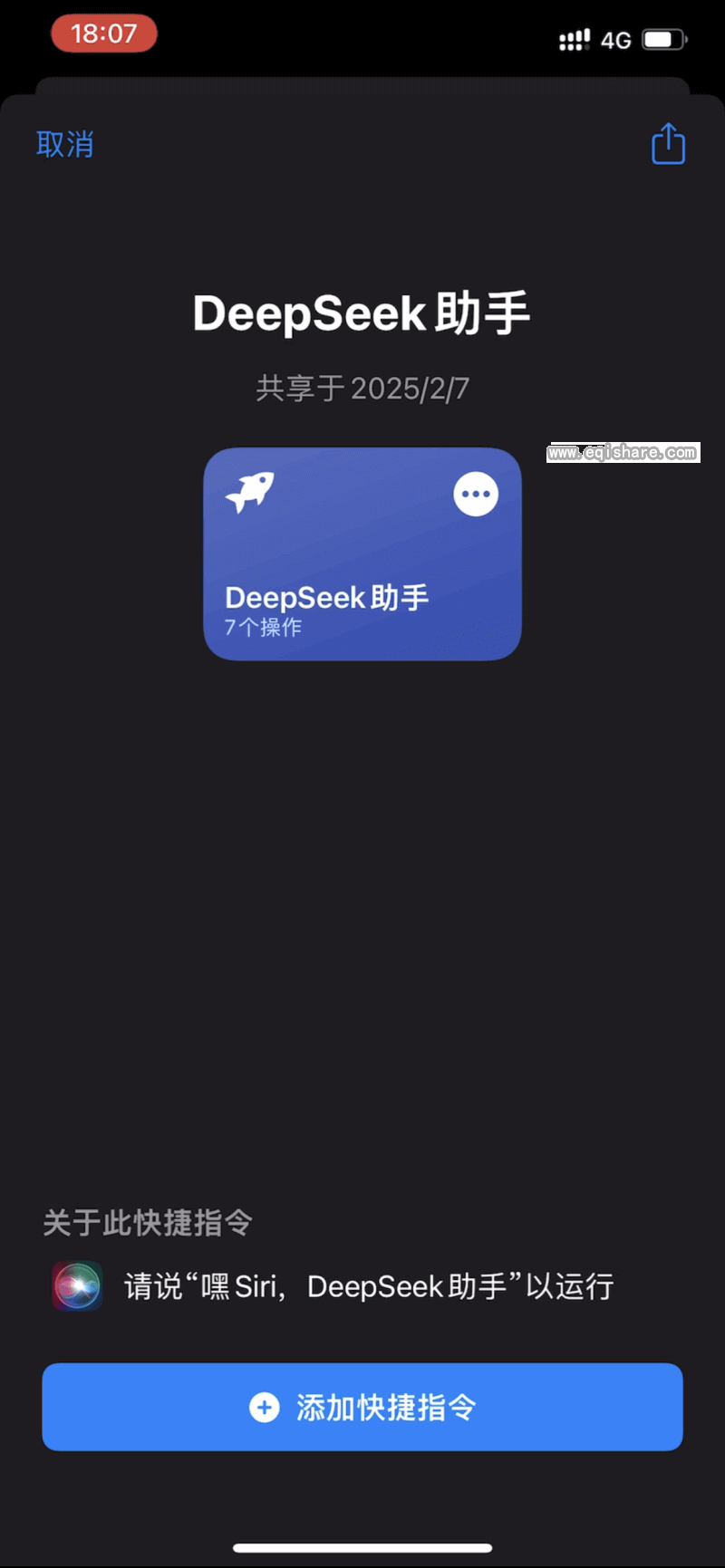725x1568 pixels.
Task: Share this shortcut via the share icon
Action: [x=668, y=144]
